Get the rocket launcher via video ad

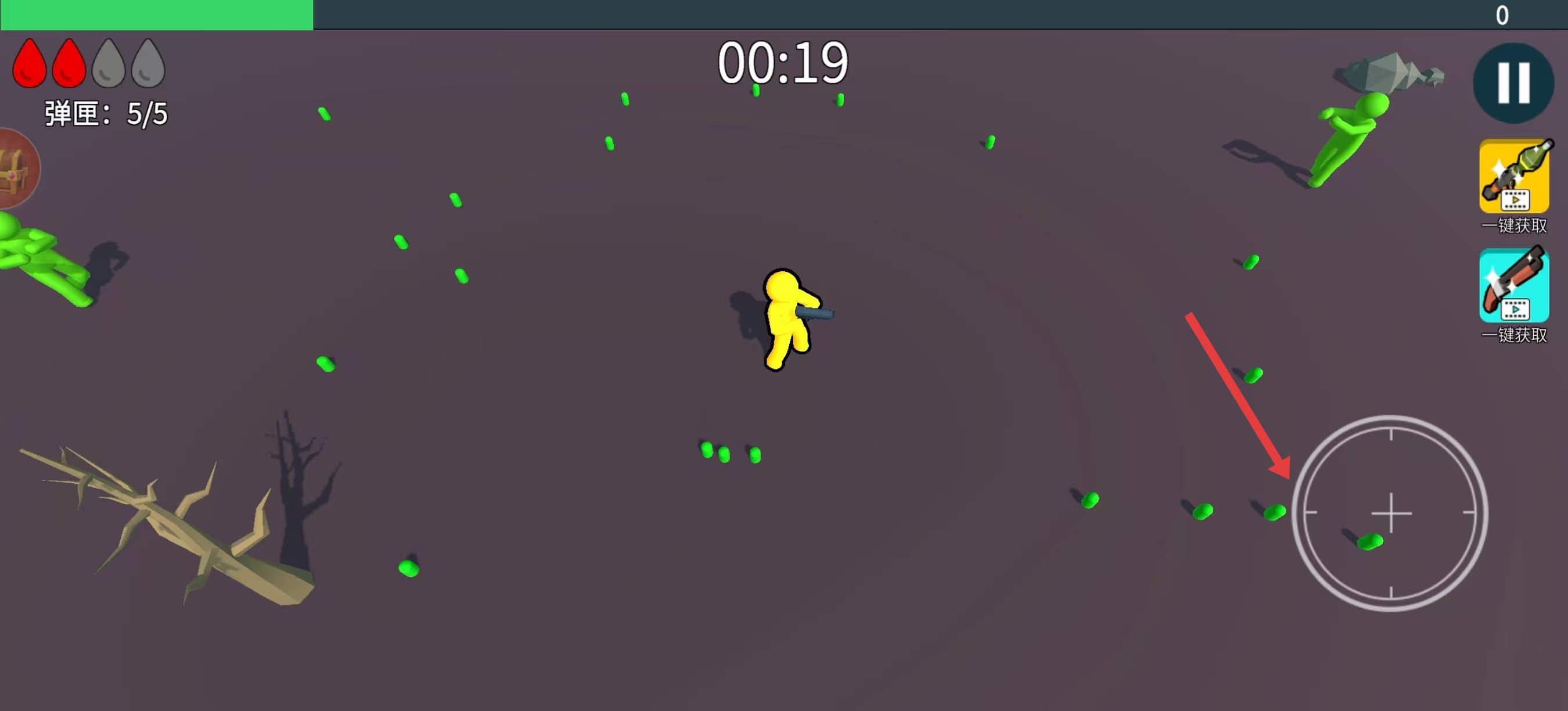(1515, 177)
